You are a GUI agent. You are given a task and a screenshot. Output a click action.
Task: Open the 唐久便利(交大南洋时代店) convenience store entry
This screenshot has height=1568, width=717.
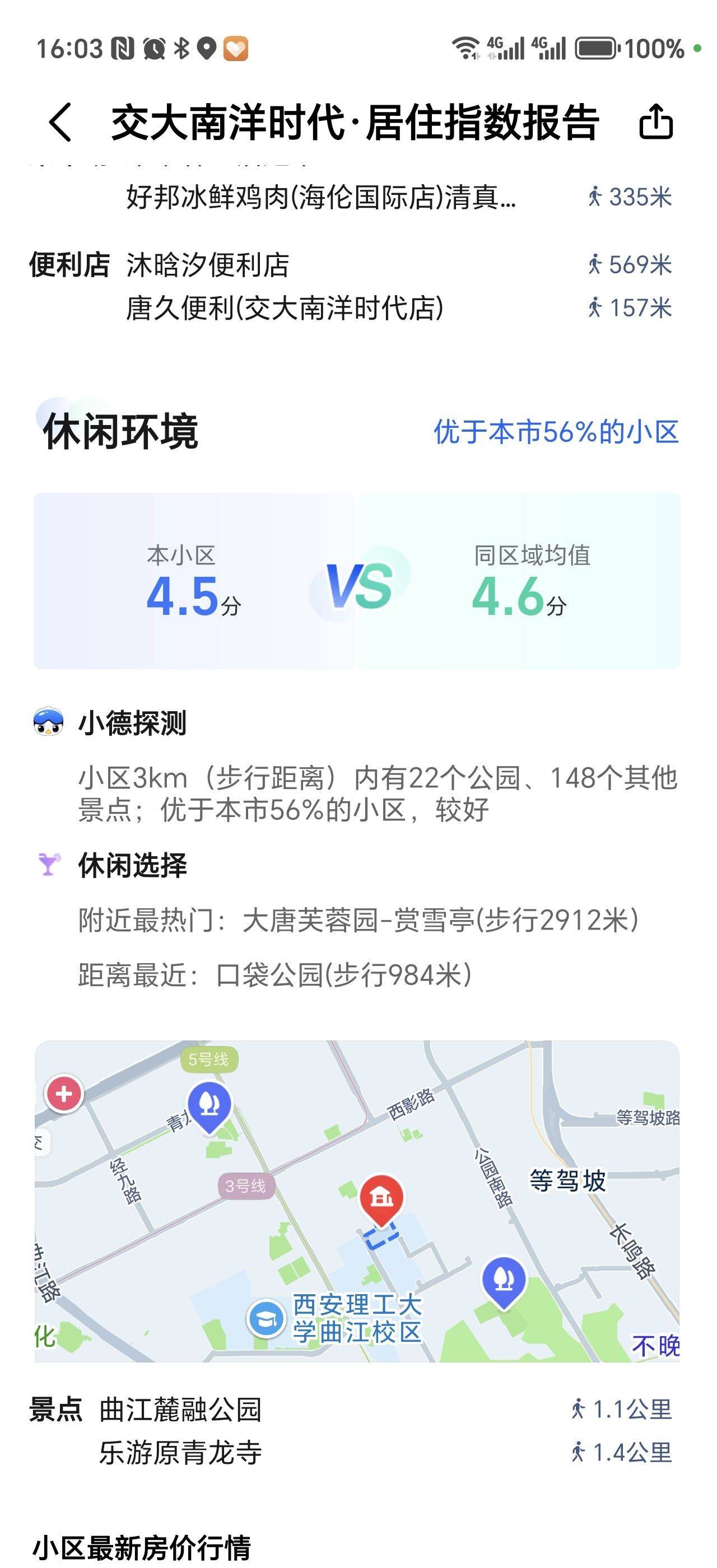click(x=284, y=308)
